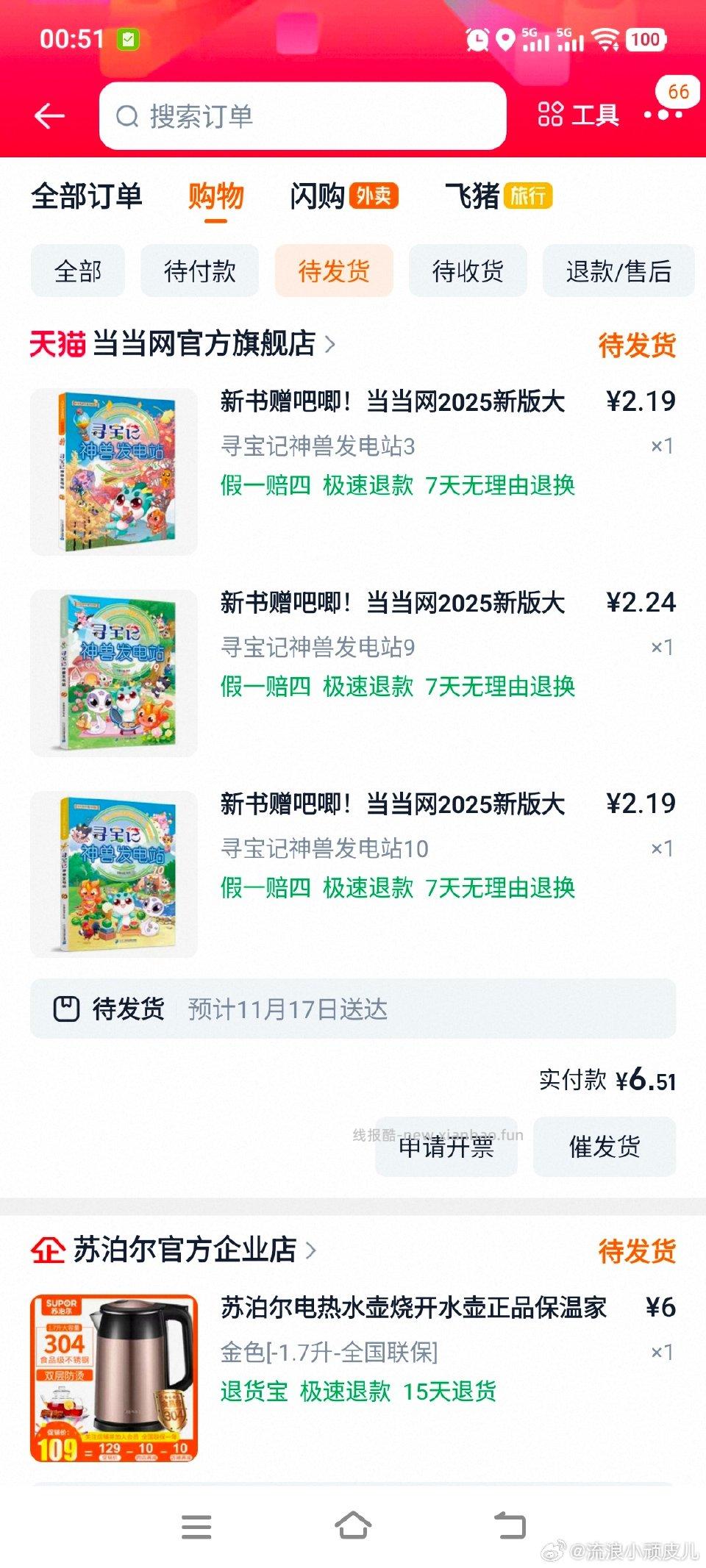Tap the search magnifier in the order search bar

click(x=127, y=116)
